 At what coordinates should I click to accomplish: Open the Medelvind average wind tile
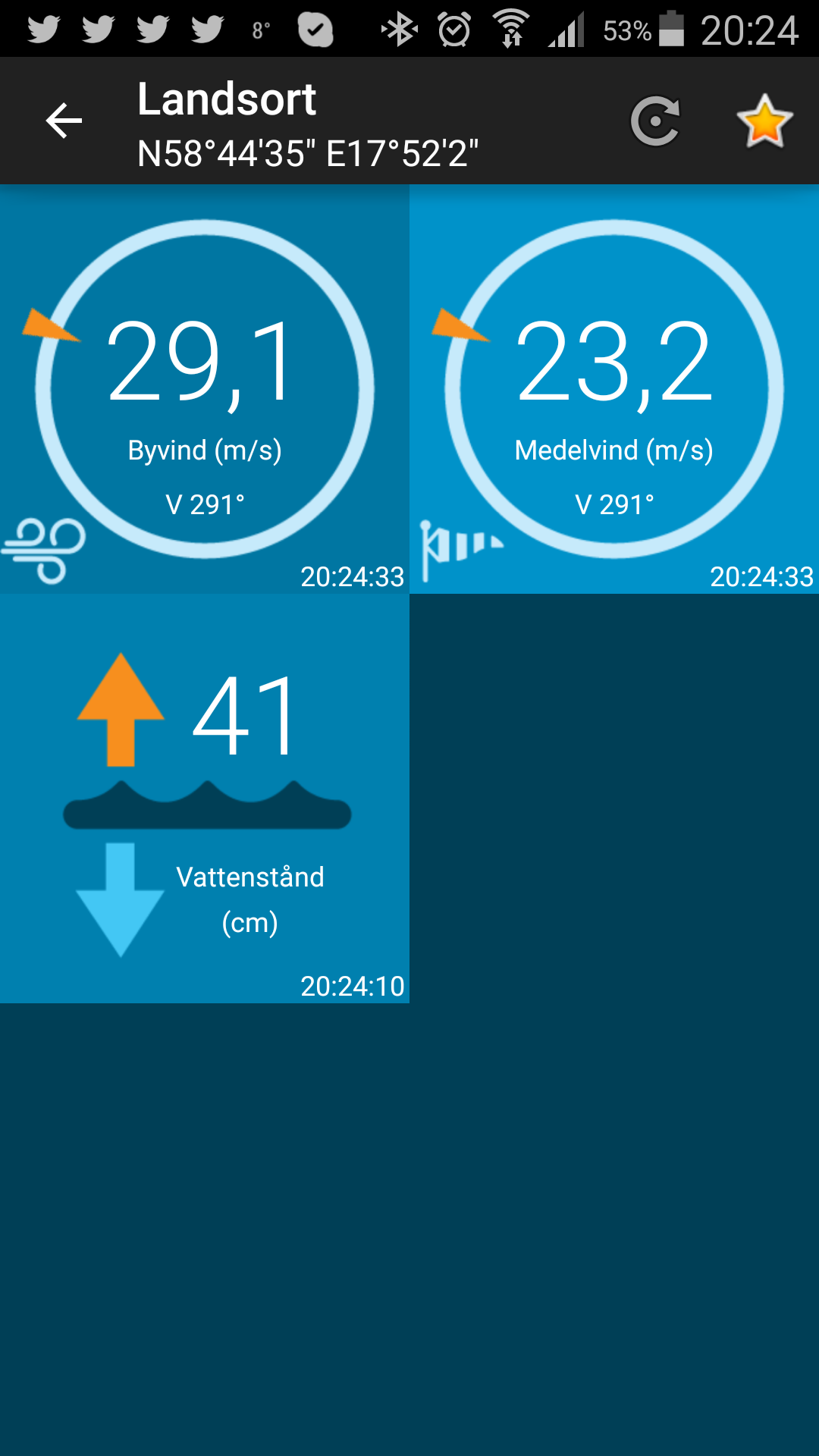pos(614,389)
